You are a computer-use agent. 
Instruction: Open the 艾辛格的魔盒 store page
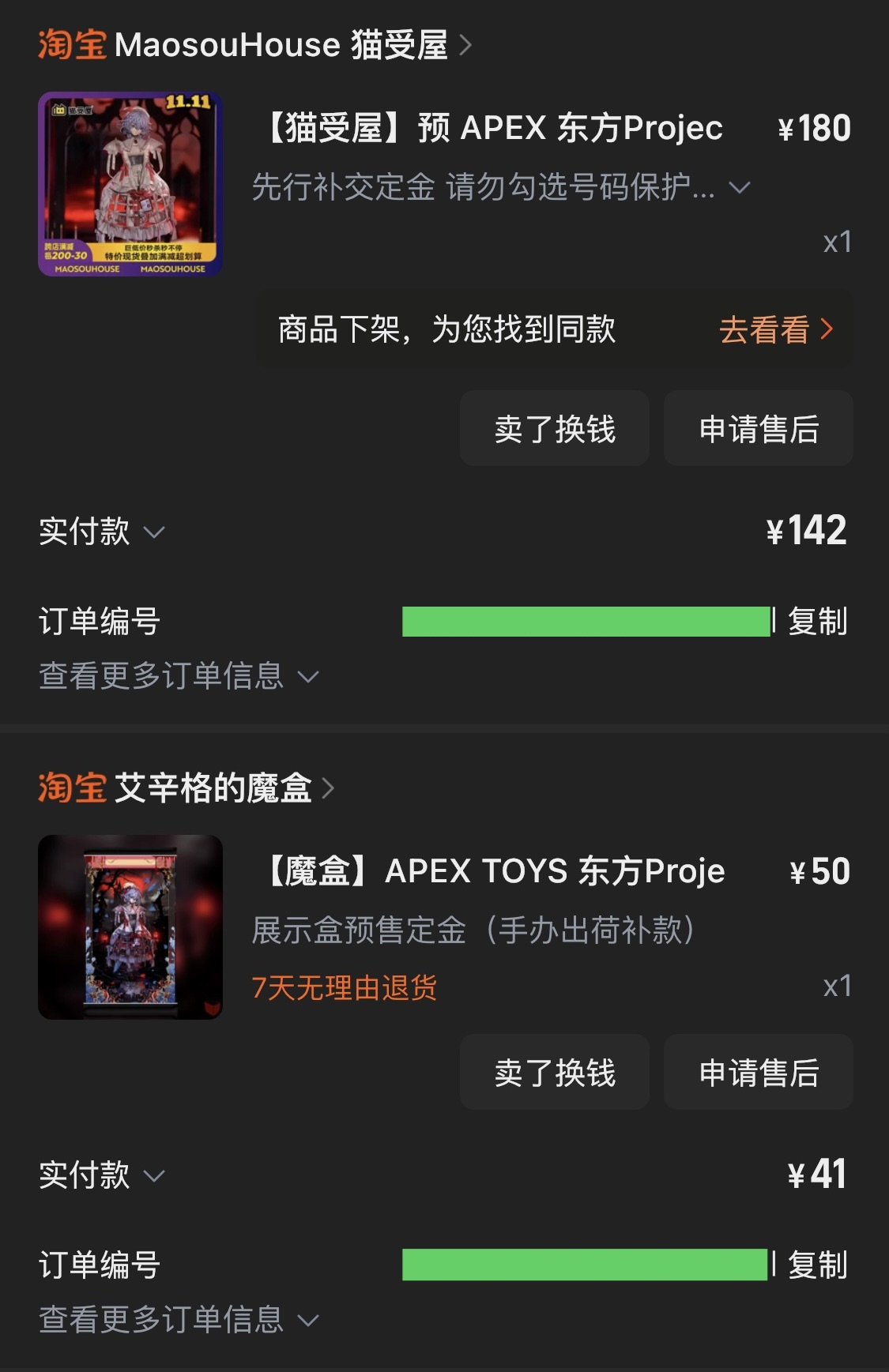click(213, 788)
